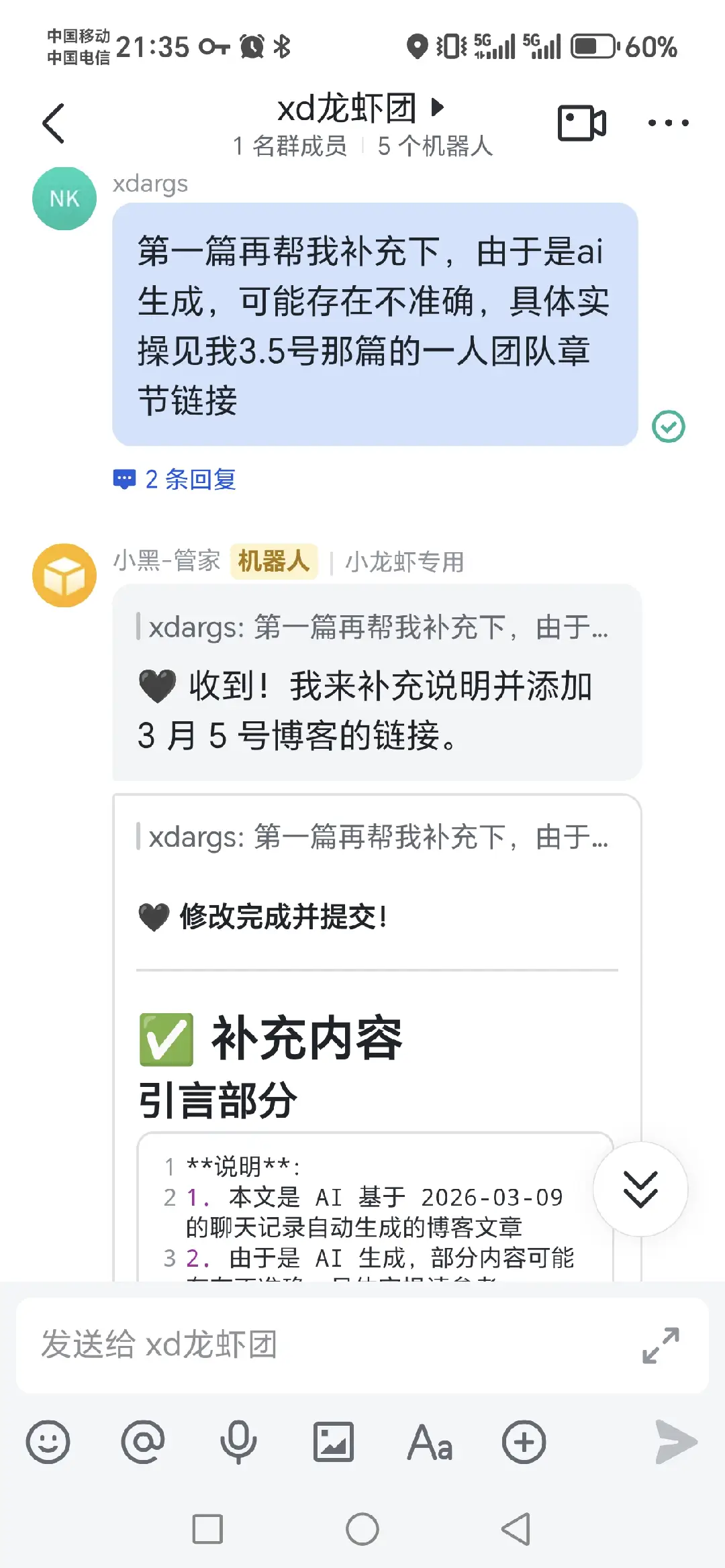Open Aa text formatting options
The image size is (725, 1568).
[430, 1442]
